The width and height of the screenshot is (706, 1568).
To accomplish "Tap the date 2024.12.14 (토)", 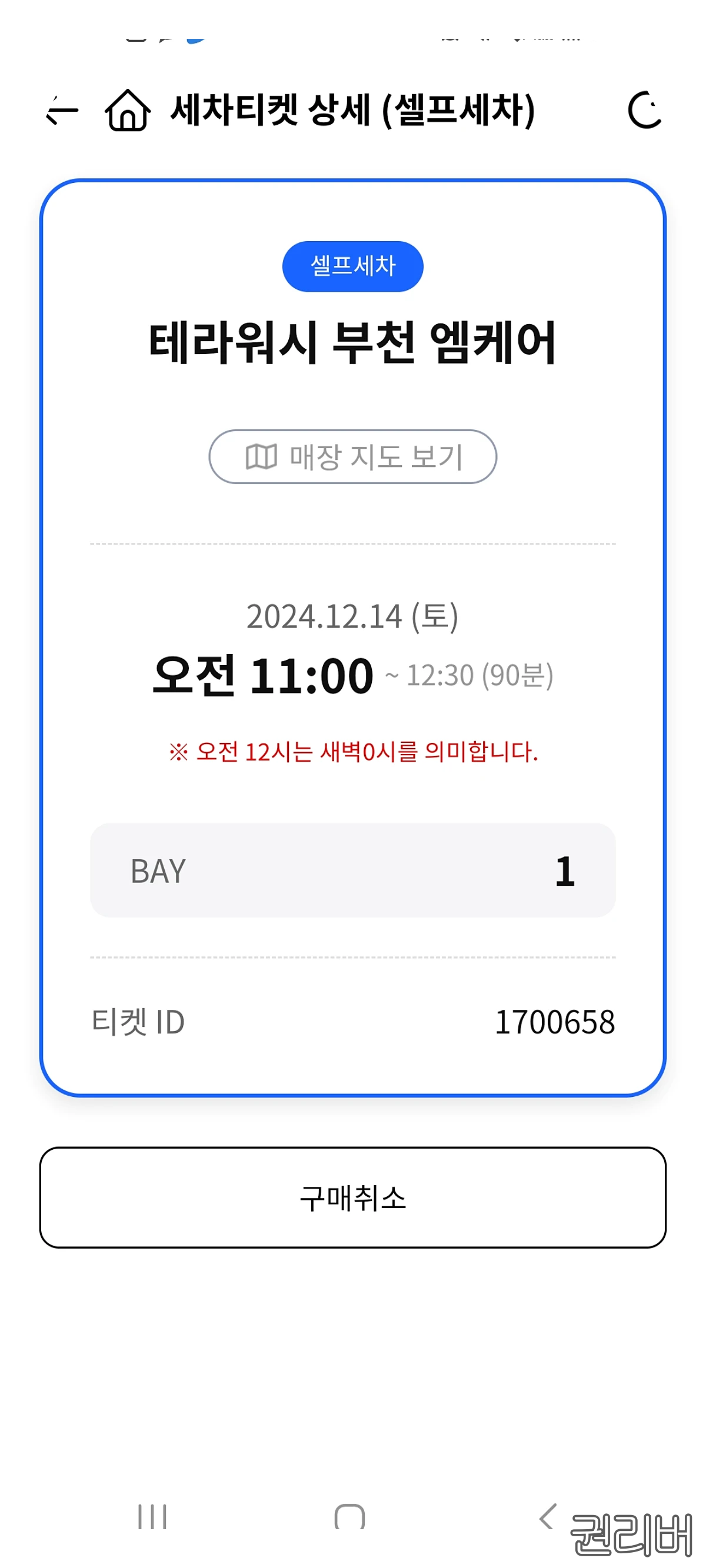I will [x=352, y=618].
